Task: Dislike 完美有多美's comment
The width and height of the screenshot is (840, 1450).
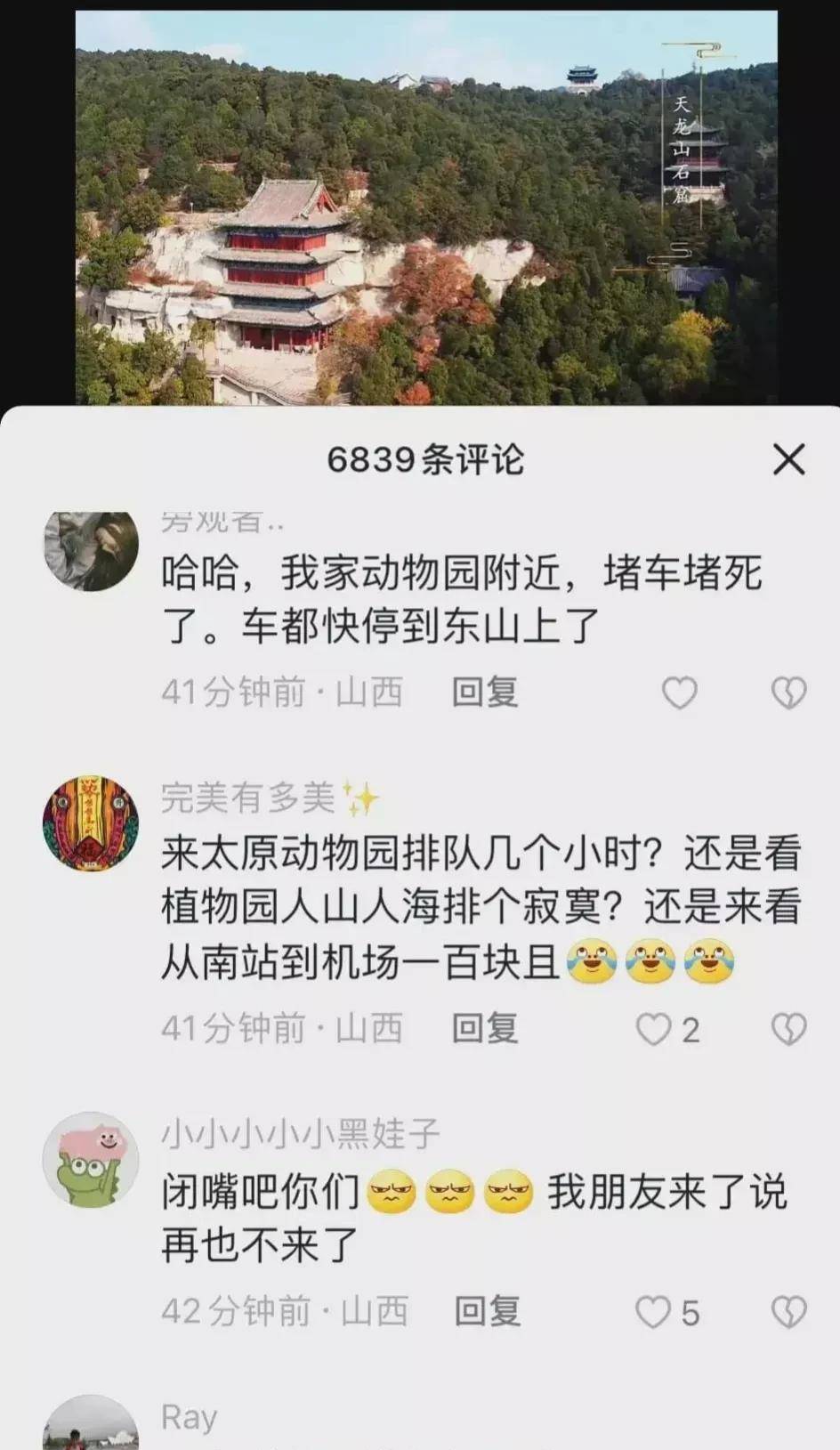Action: 788,1030
